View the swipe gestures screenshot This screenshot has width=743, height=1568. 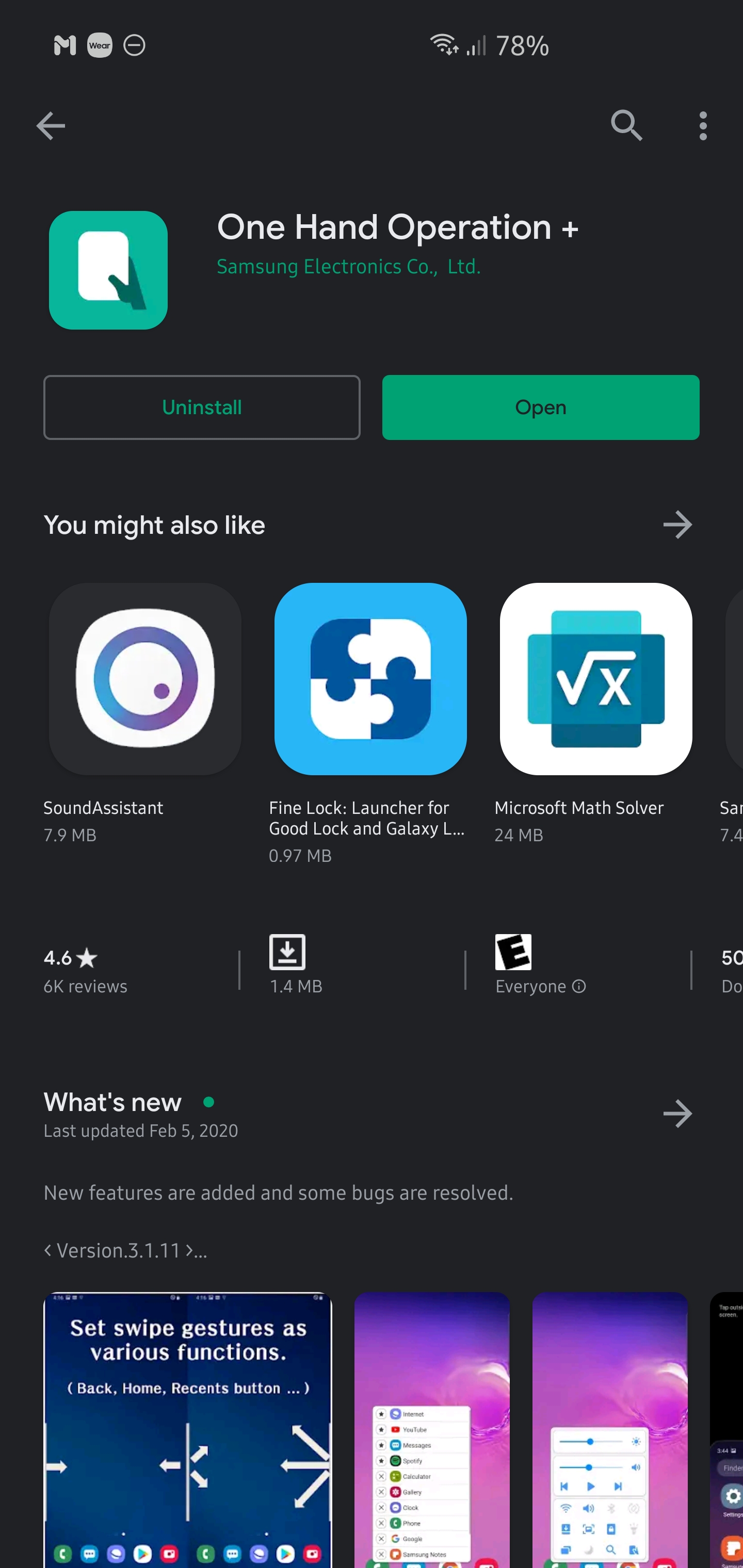point(188,1430)
